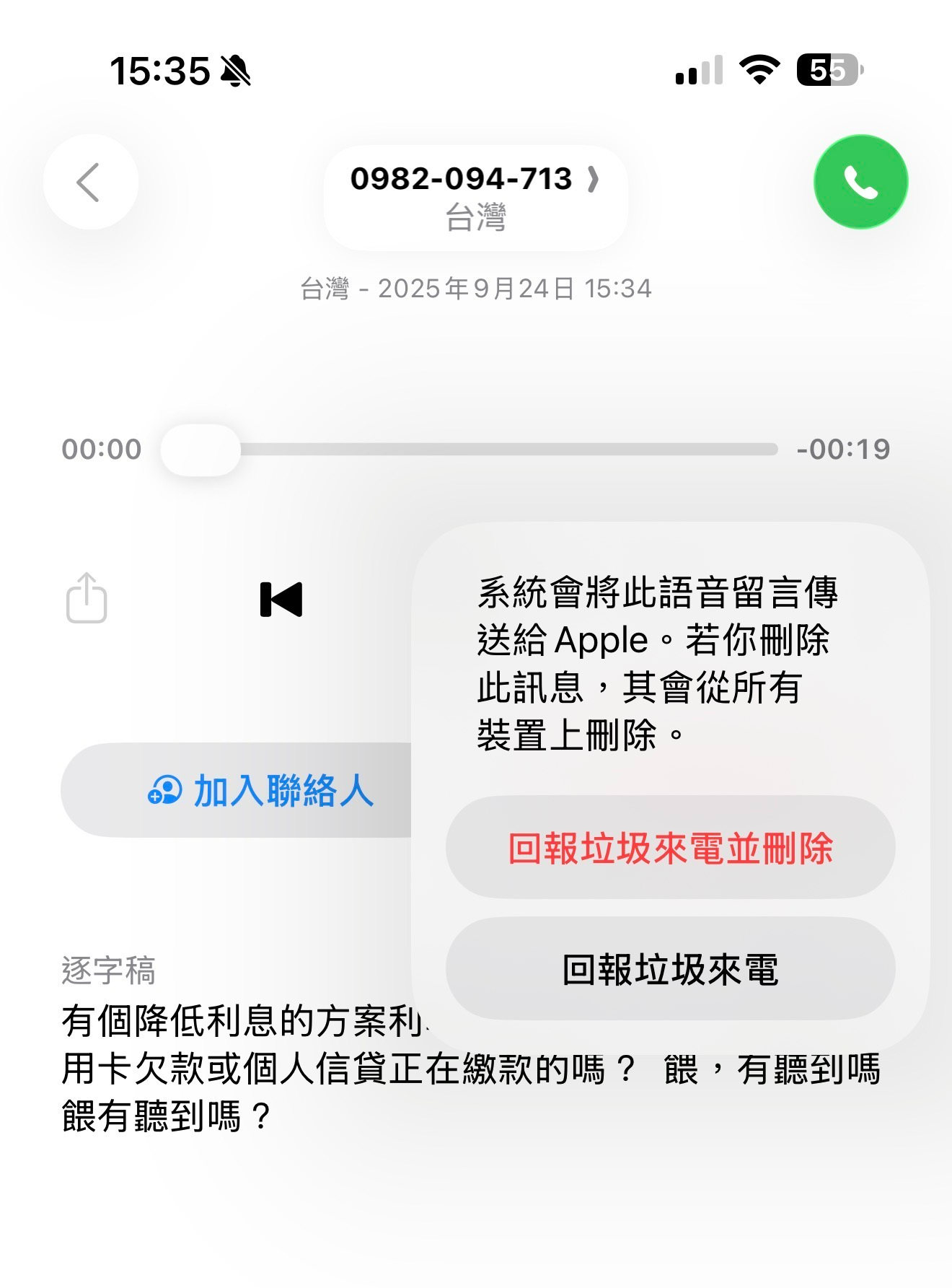The height and width of the screenshot is (1288, 952).
Task: Go back using the top-left arrow
Action: [90, 182]
